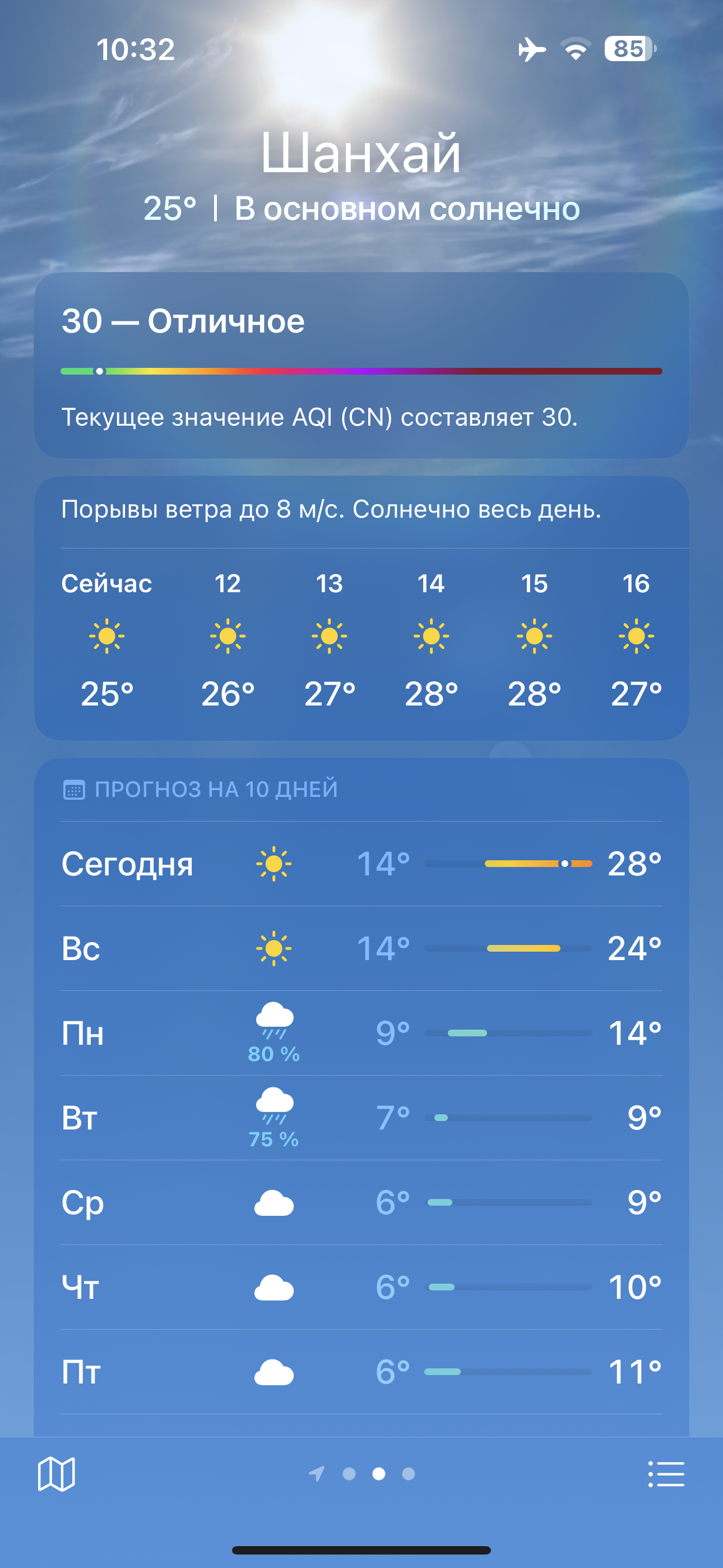Open Friday forecast "Пт"
This screenshot has width=723, height=1568.
361,1371
